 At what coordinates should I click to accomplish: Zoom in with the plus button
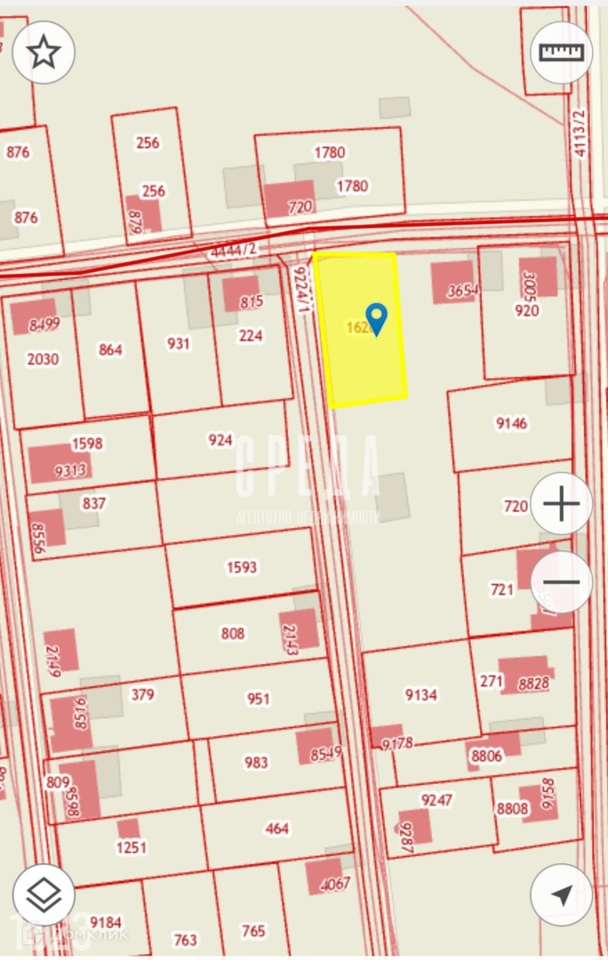click(x=561, y=503)
